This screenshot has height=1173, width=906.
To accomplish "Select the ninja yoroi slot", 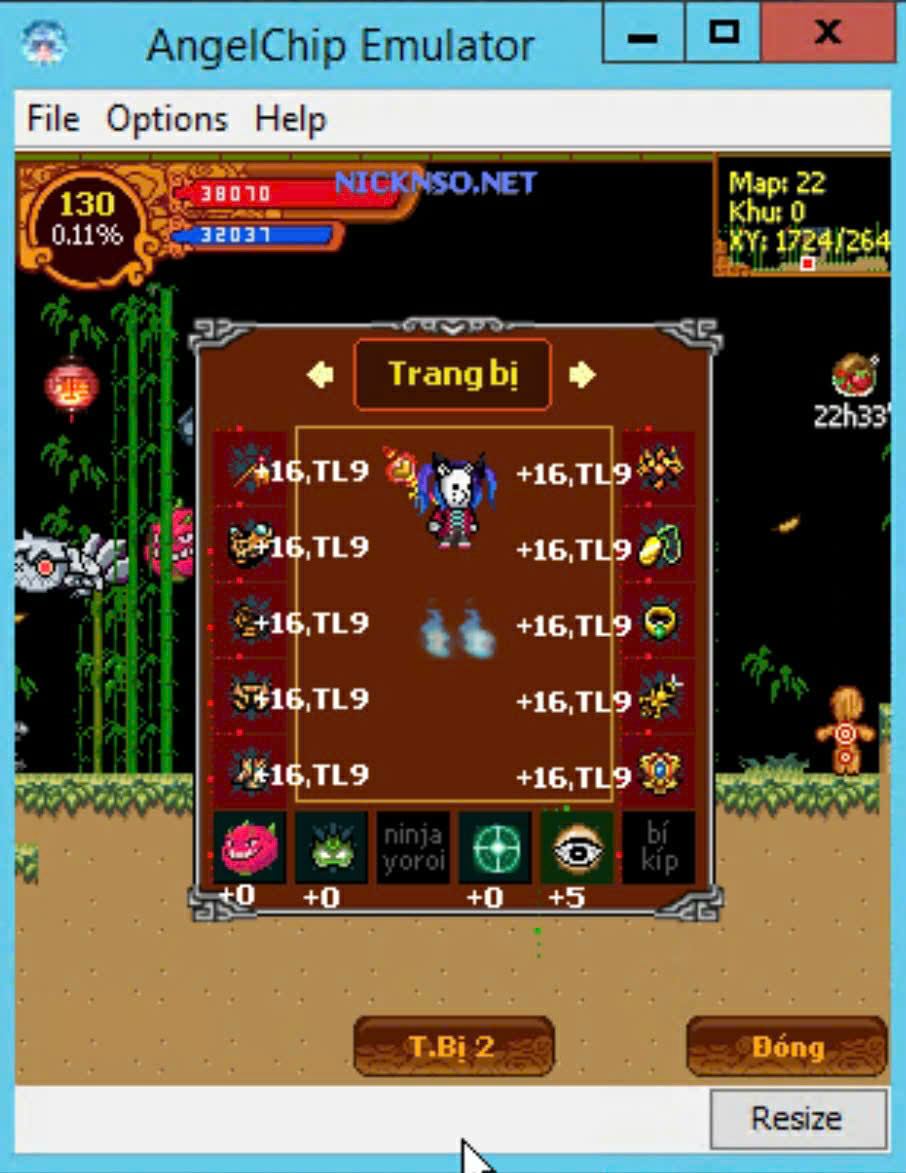I will [413, 847].
